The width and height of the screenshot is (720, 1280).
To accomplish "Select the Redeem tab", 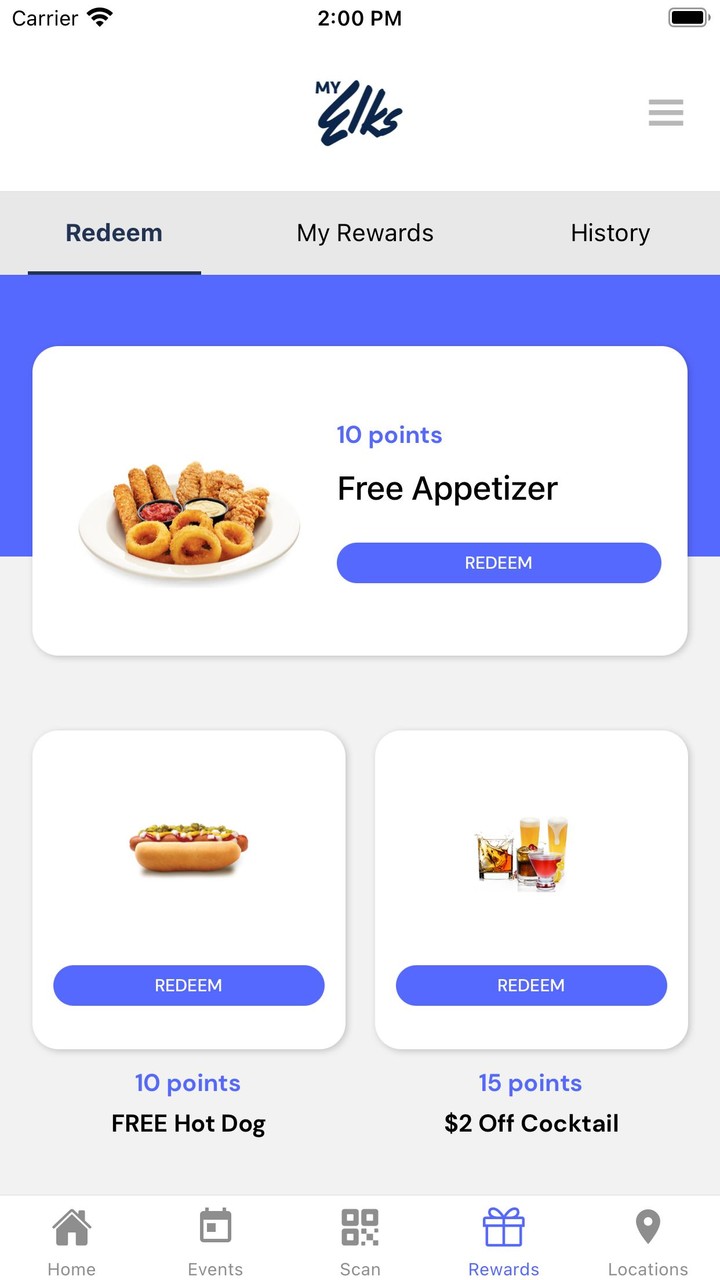I will (114, 233).
